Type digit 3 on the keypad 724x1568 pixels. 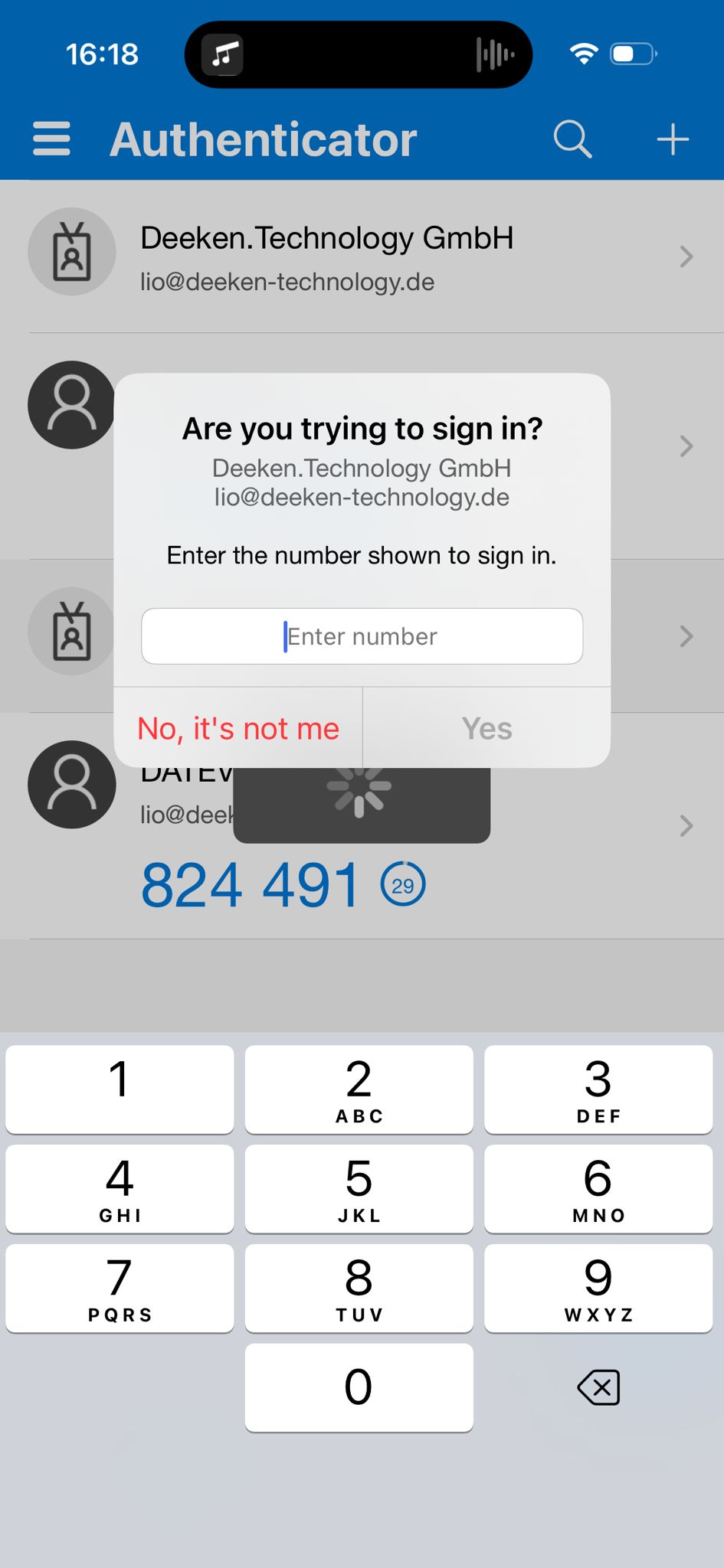598,1089
